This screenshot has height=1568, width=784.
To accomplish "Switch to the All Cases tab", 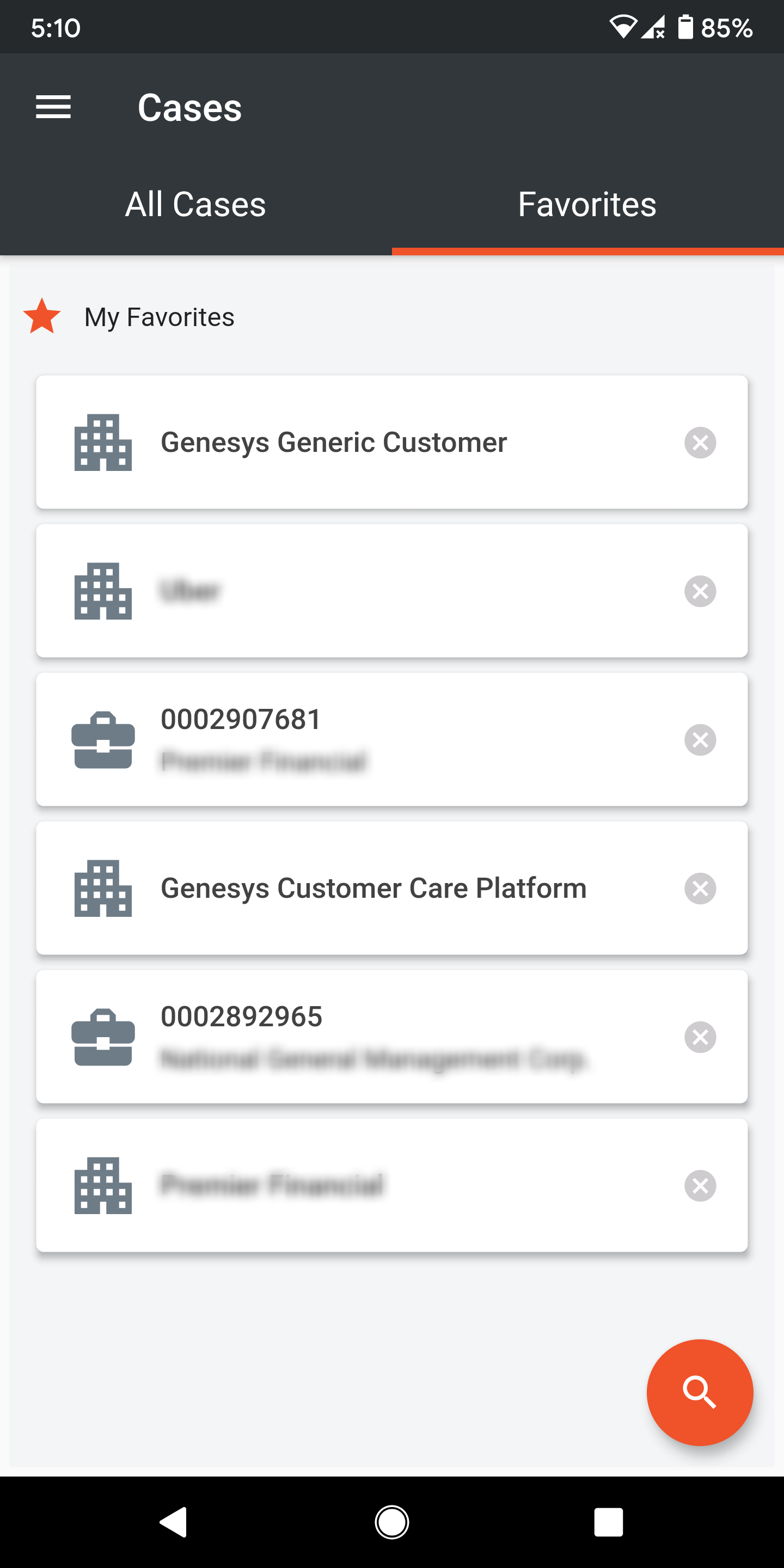I will 196,205.
